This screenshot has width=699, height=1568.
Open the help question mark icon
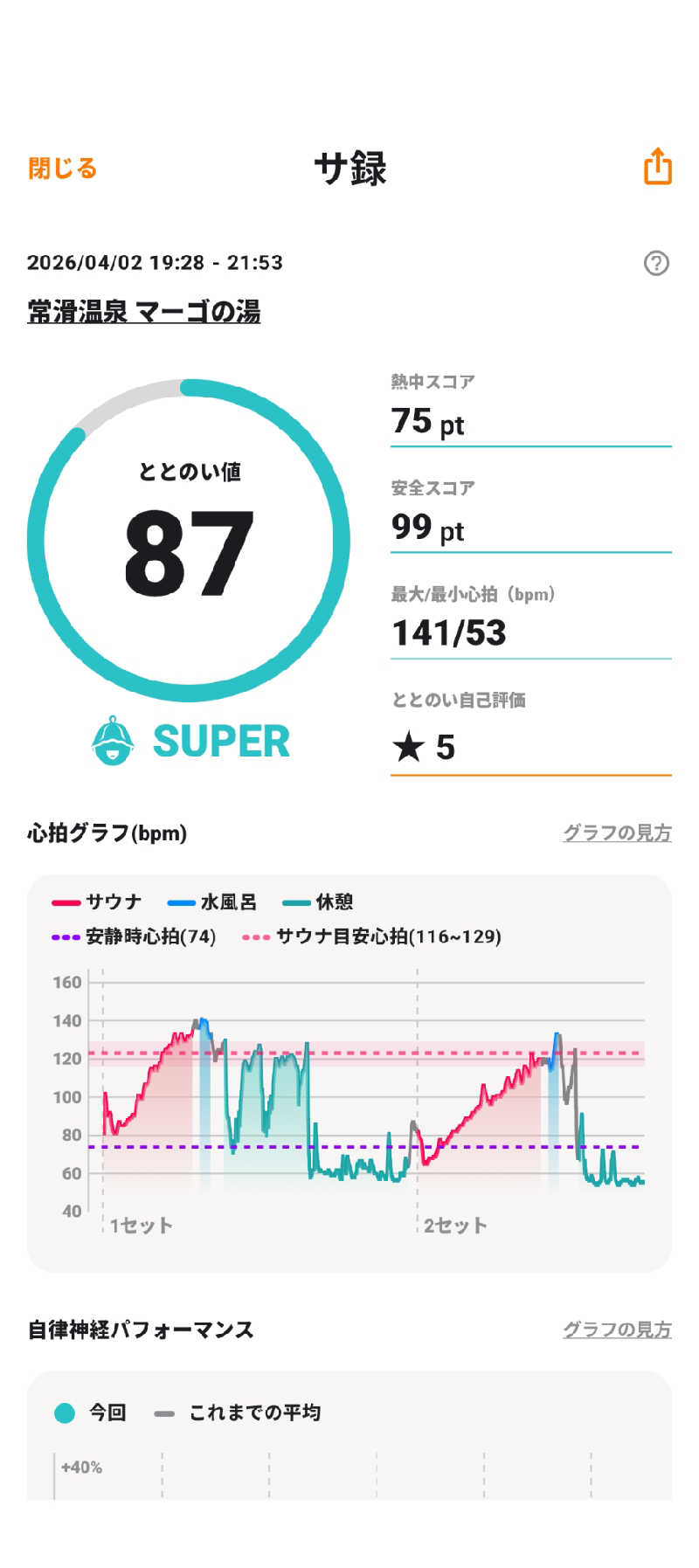(656, 263)
